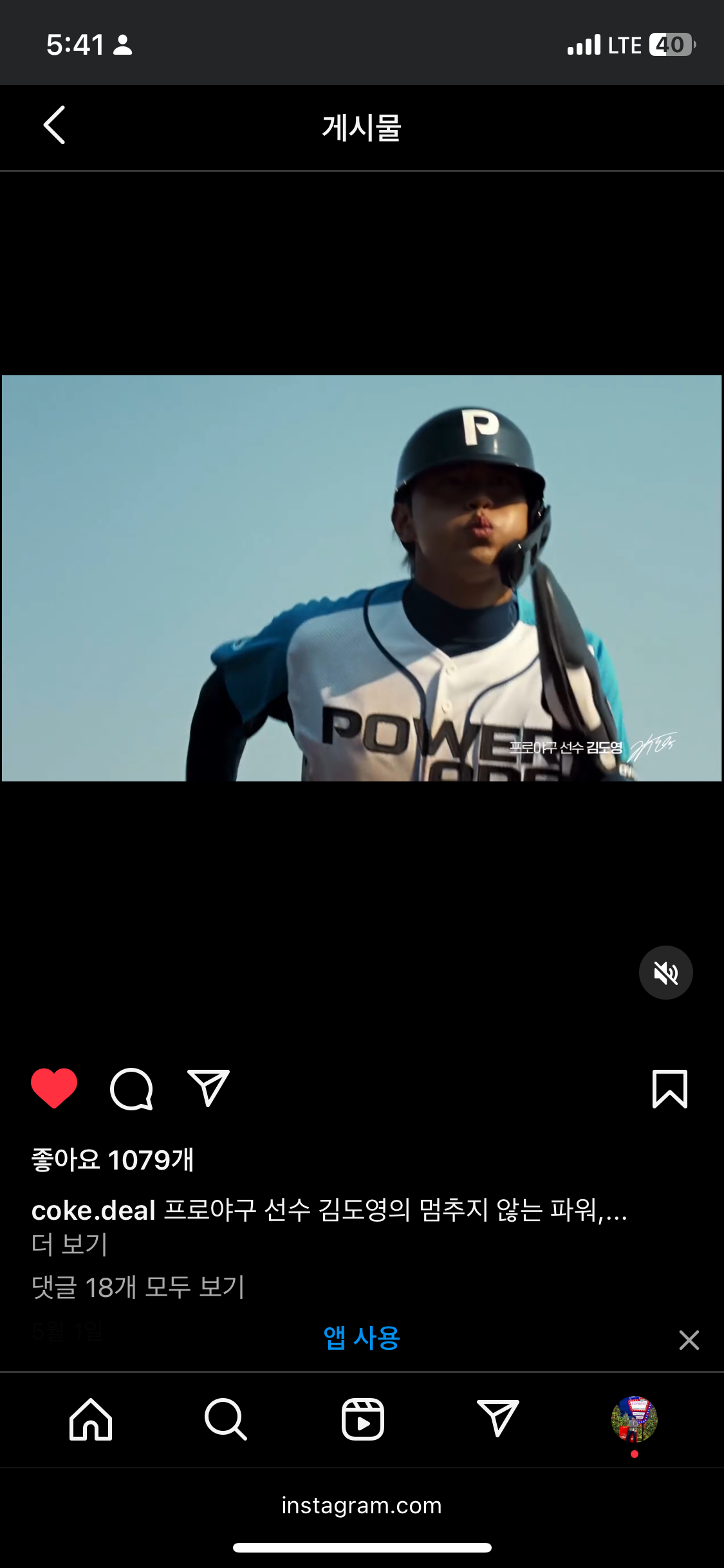The width and height of the screenshot is (724, 1568).
Task: Unmute the video sound
Action: 665,972
